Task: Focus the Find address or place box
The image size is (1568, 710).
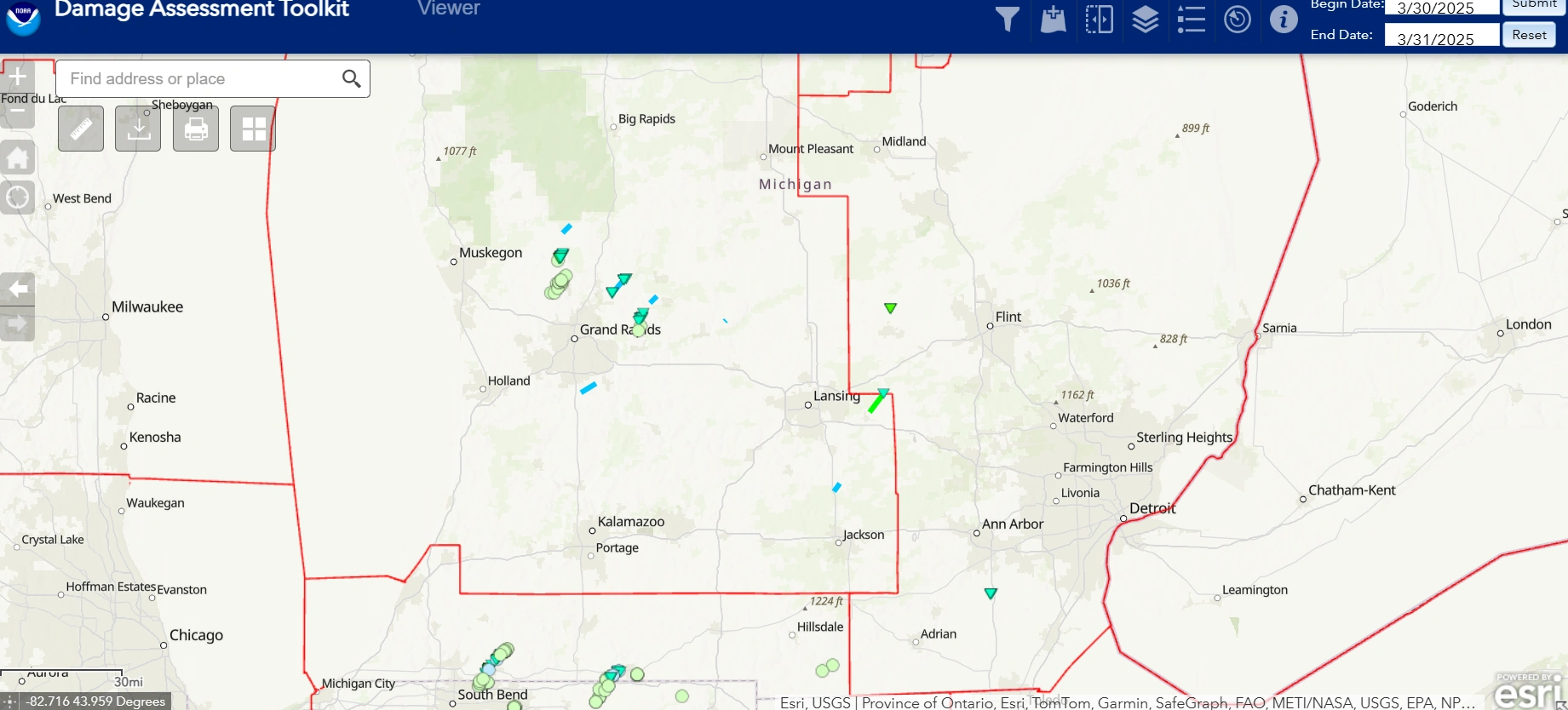Action: click(x=200, y=78)
